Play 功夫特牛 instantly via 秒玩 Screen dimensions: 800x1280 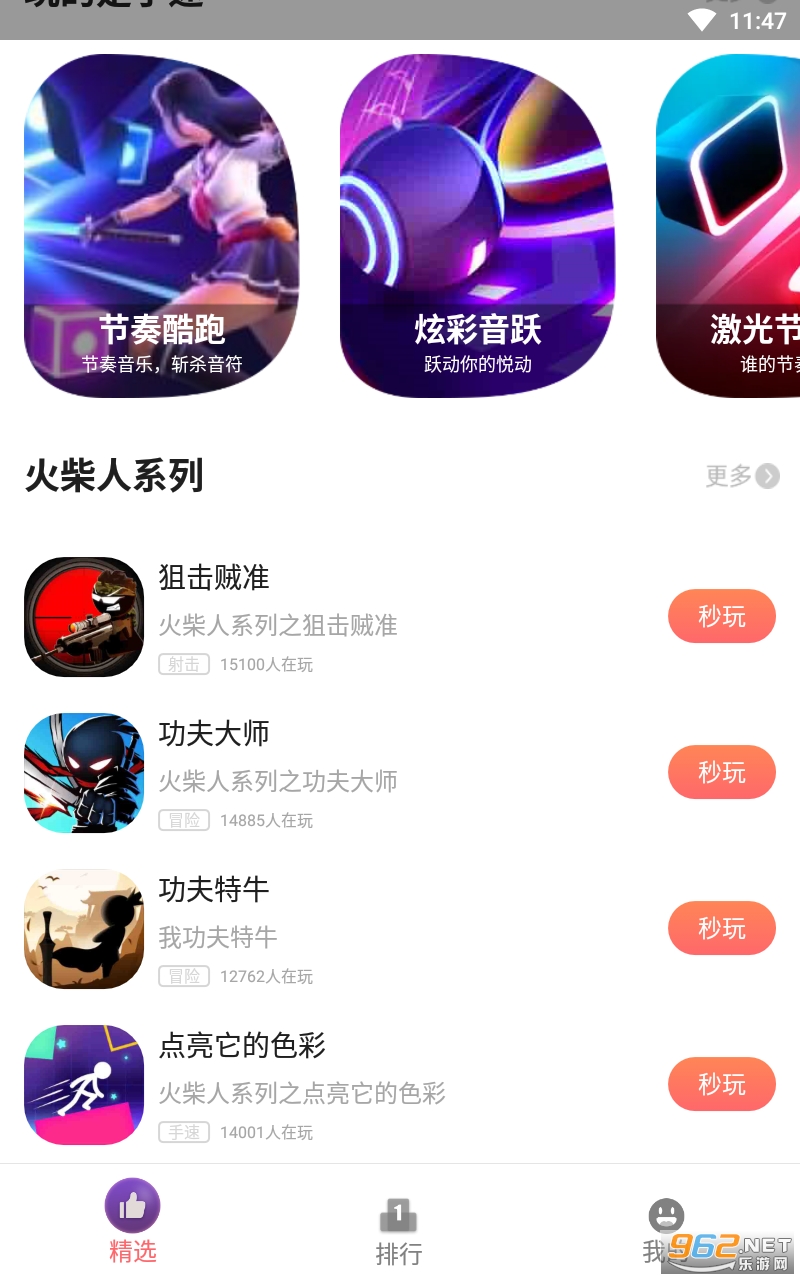(x=721, y=928)
